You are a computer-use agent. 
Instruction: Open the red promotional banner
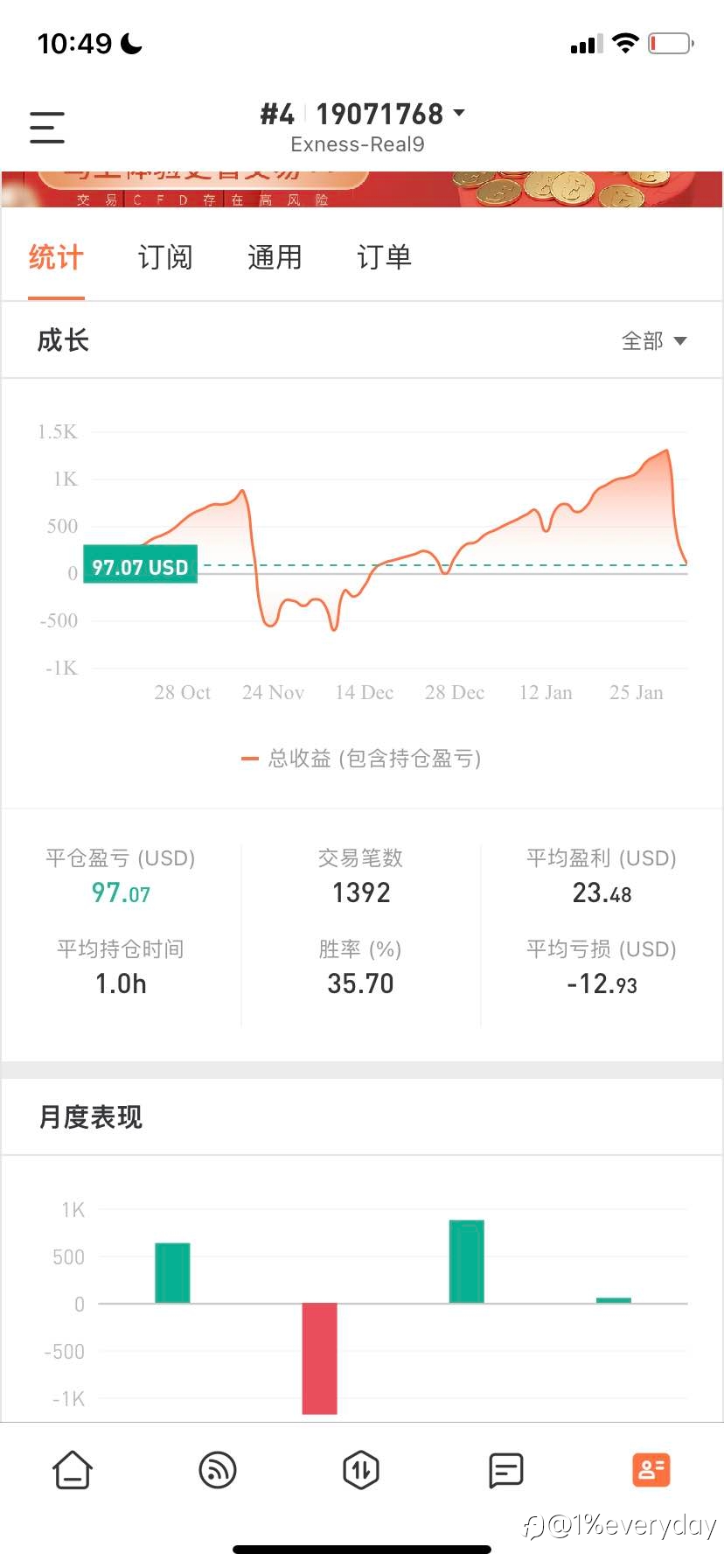point(362,189)
